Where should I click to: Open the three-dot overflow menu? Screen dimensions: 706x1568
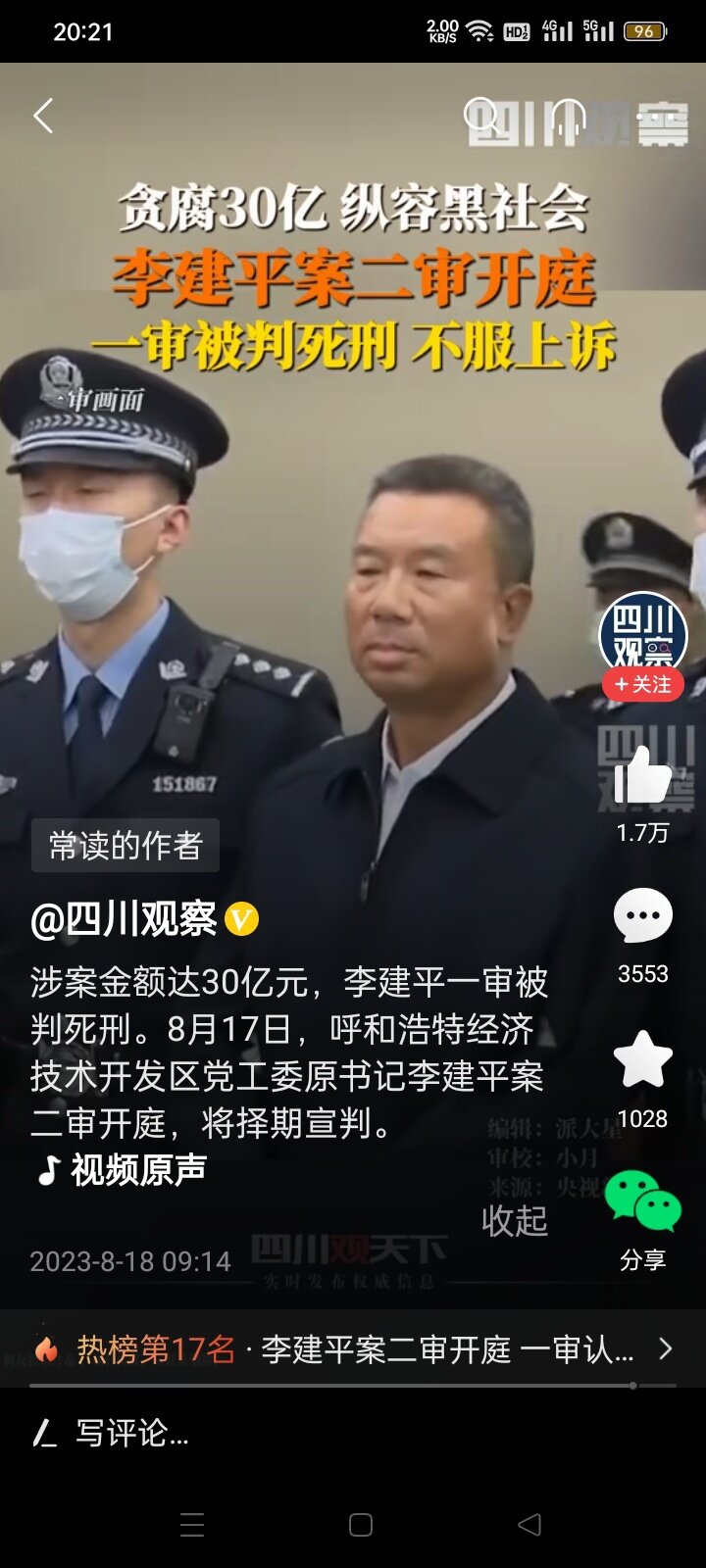[654, 117]
